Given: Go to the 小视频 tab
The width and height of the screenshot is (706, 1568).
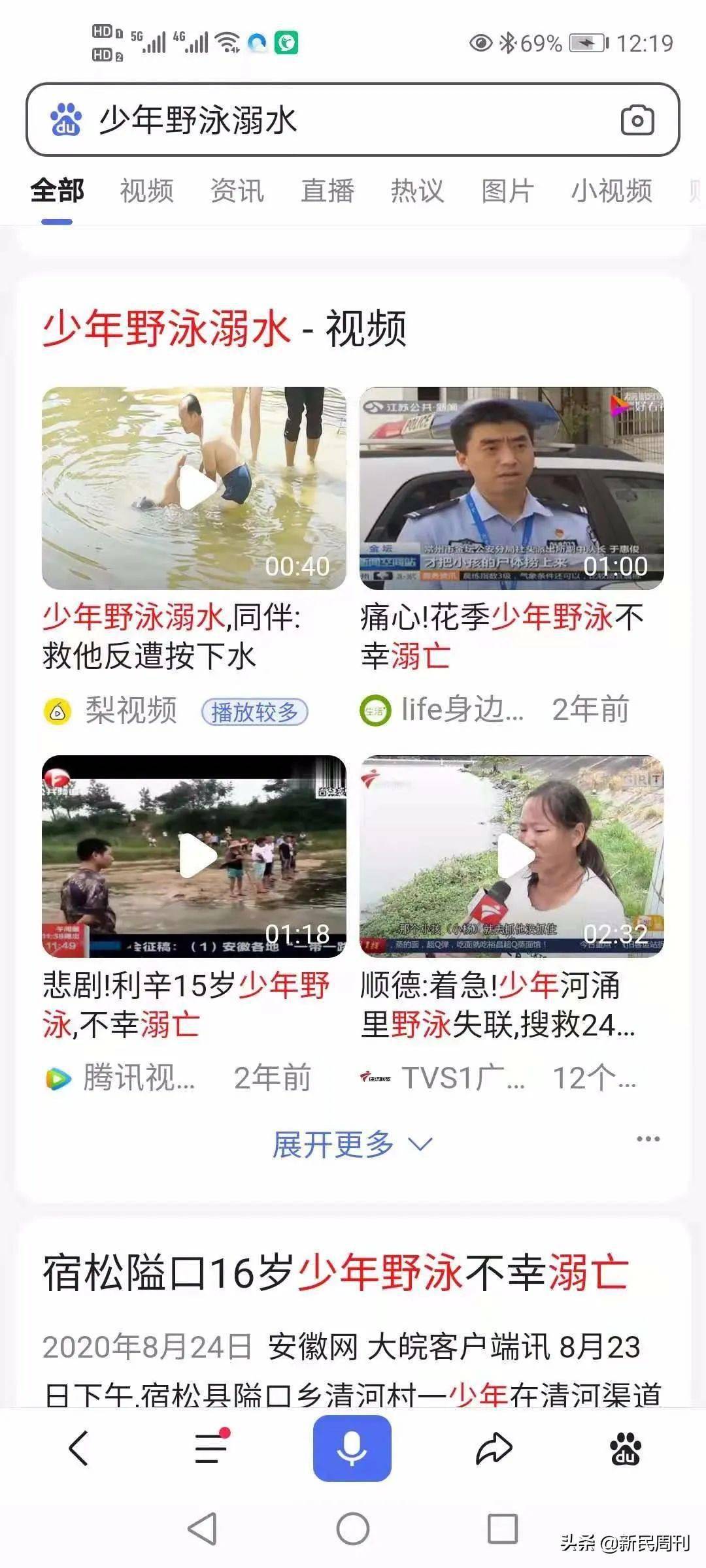Looking at the screenshot, I should tap(611, 191).
